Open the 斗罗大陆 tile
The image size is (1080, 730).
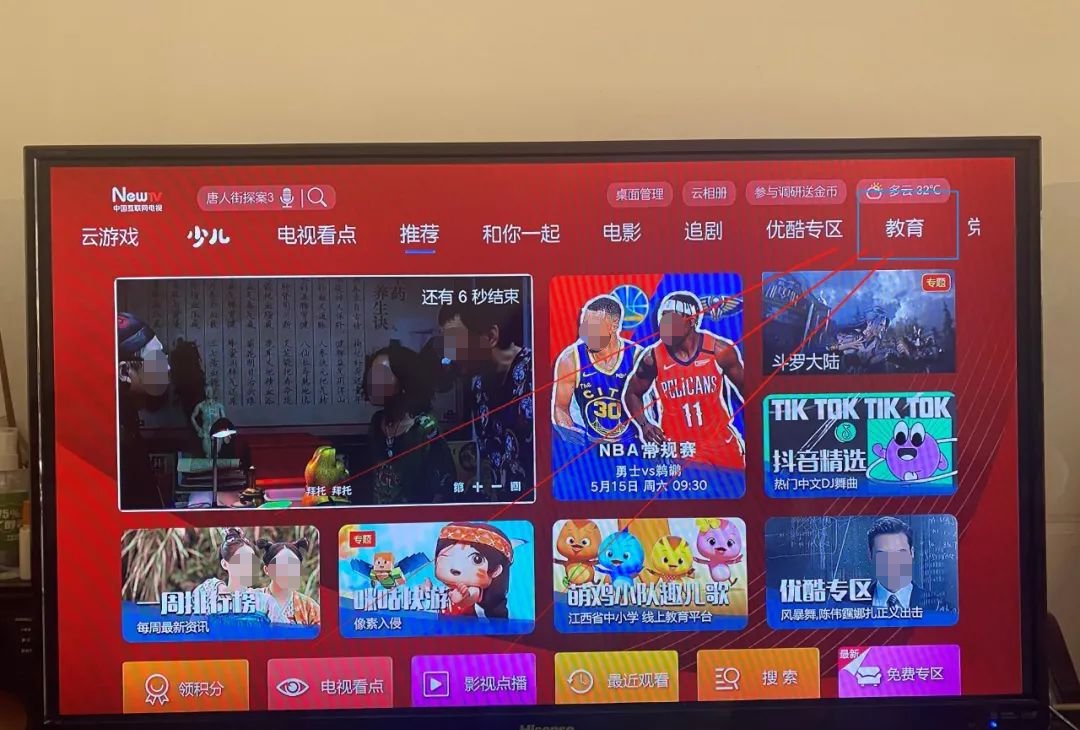(858, 322)
